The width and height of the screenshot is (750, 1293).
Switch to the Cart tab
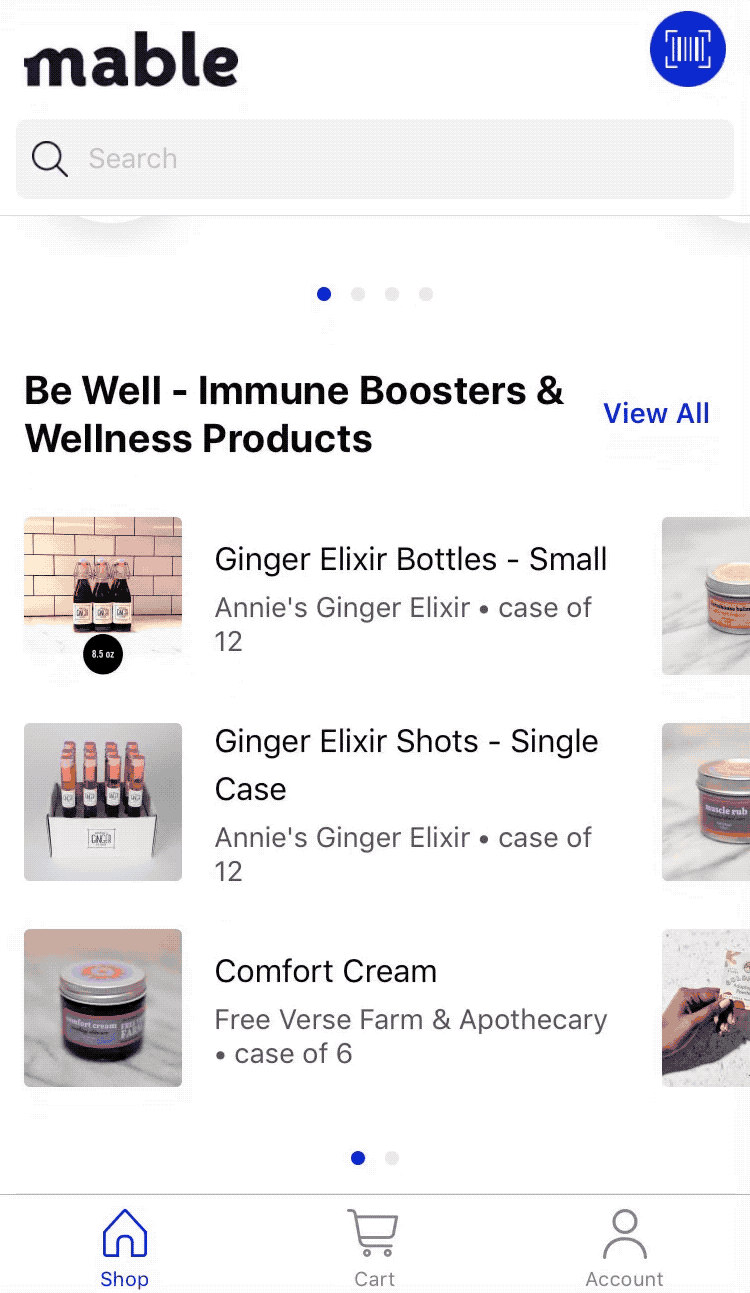click(374, 1248)
